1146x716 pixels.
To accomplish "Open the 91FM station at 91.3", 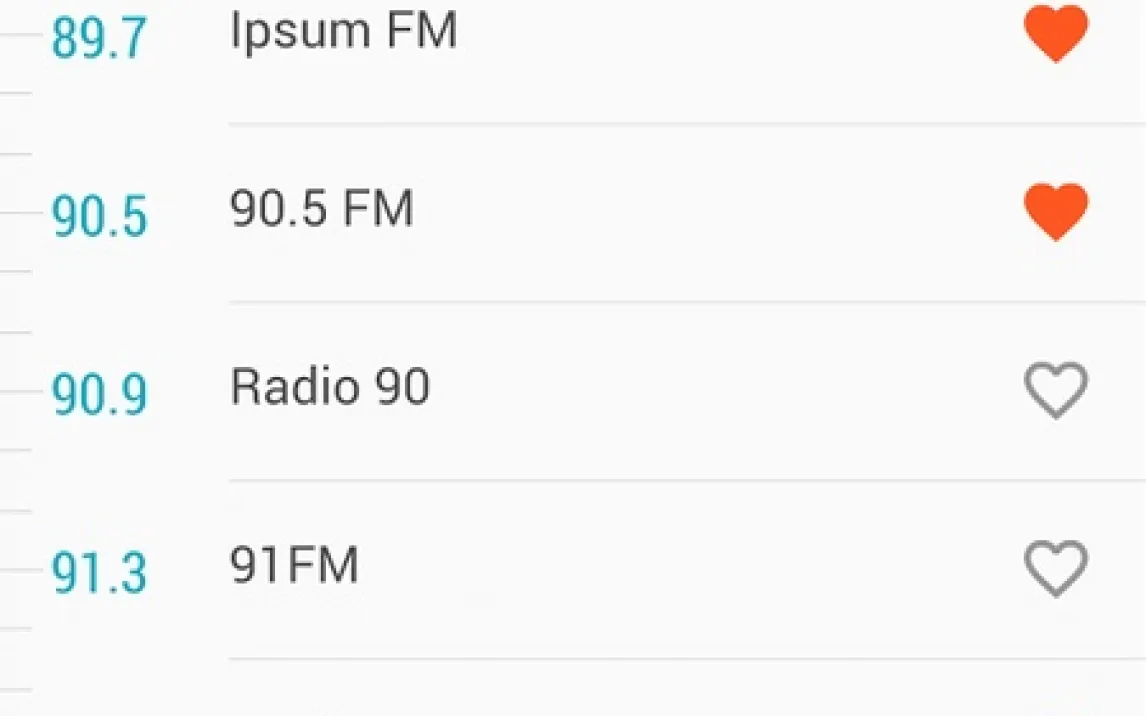I will [294, 566].
